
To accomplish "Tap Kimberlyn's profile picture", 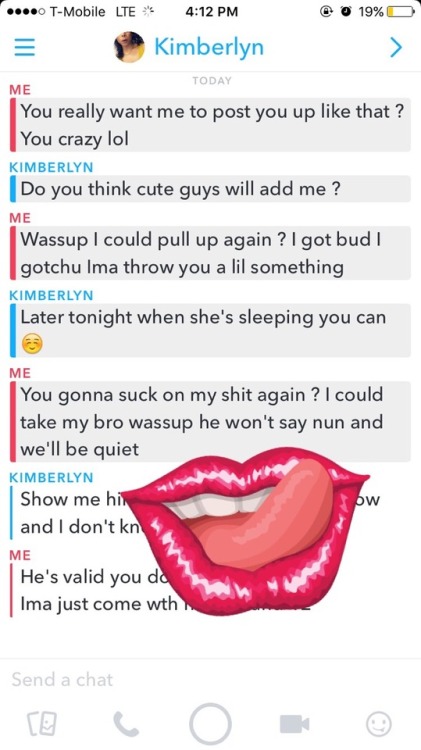I will (x=129, y=47).
